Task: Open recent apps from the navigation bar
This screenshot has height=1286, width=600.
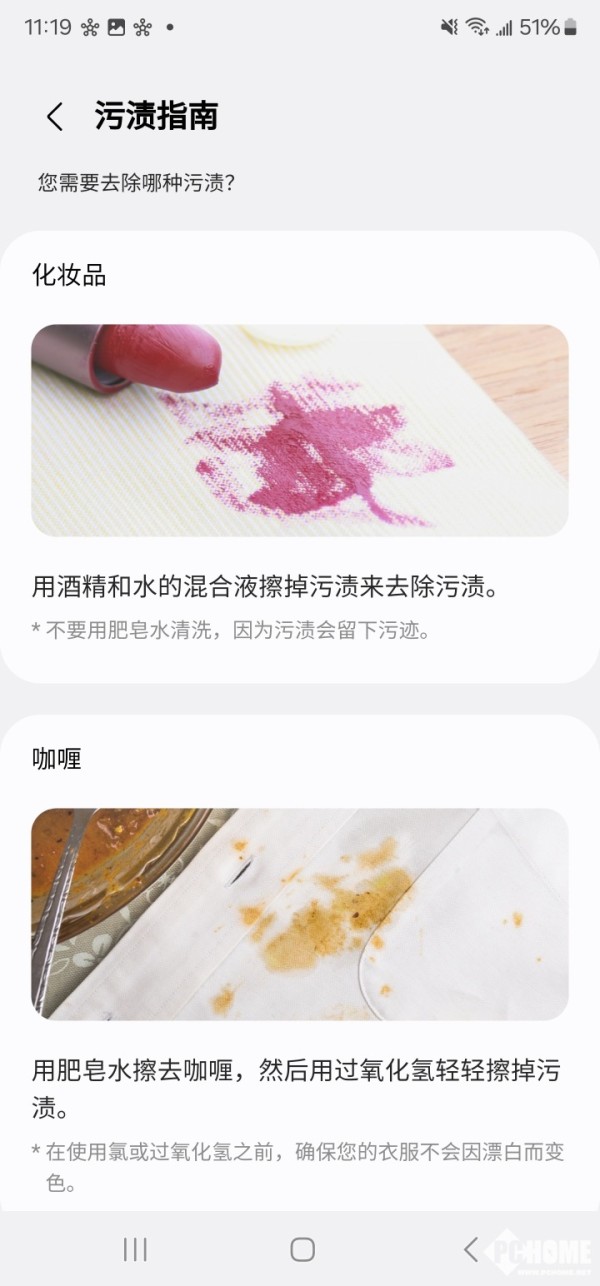Action: point(135,1248)
